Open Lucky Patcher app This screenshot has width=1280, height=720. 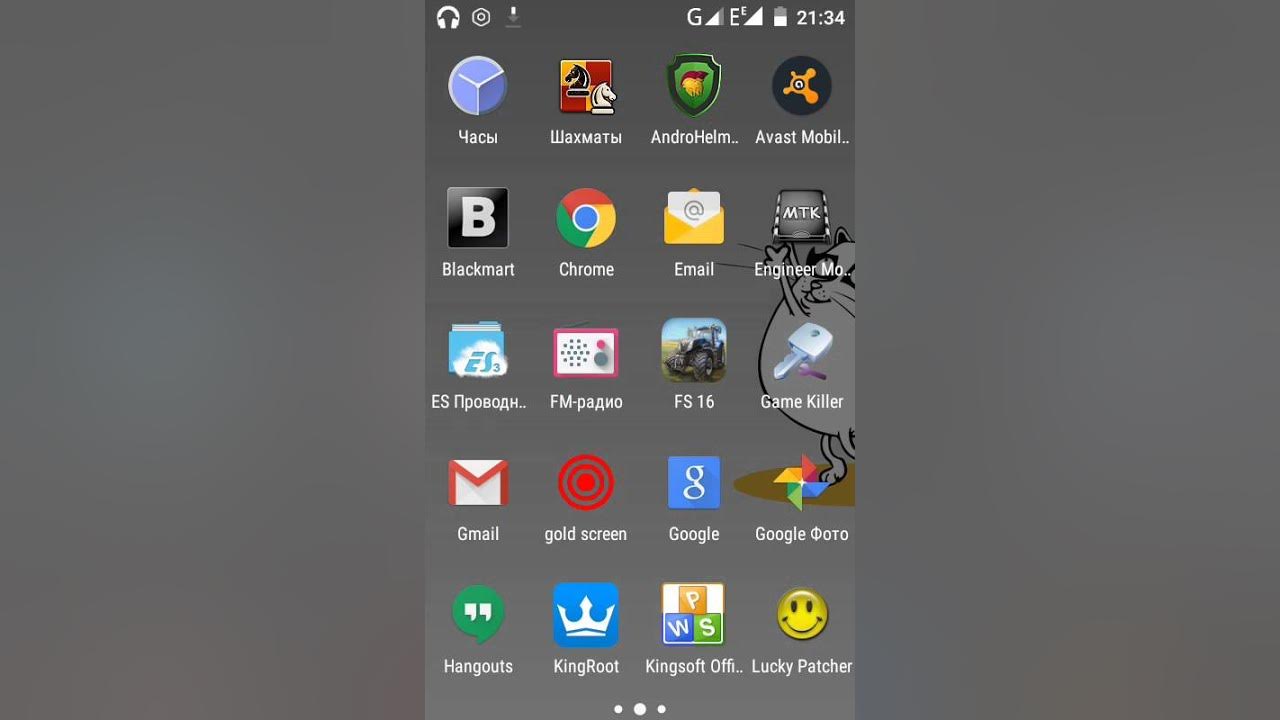click(x=802, y=615)
